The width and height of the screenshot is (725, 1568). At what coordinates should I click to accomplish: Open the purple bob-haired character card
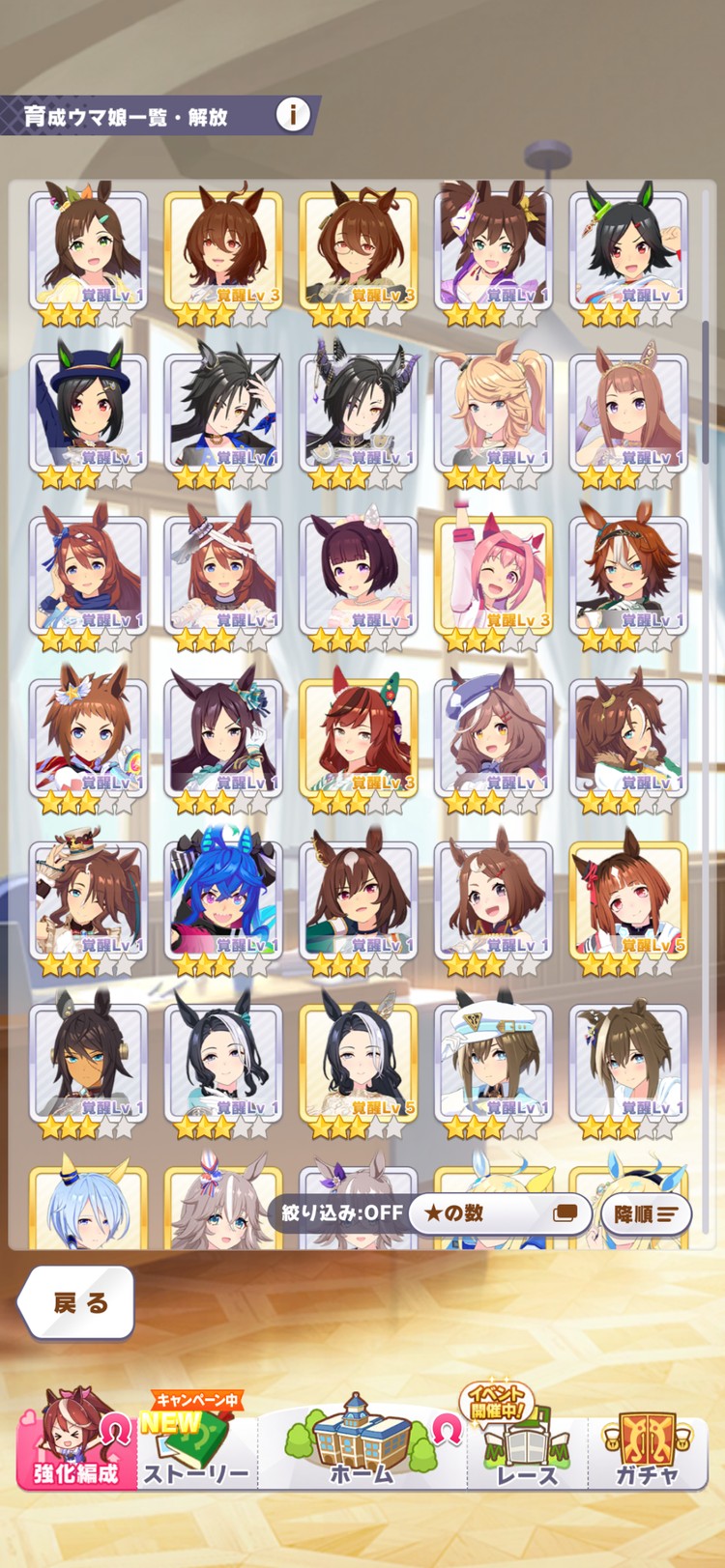coord(358,576)
